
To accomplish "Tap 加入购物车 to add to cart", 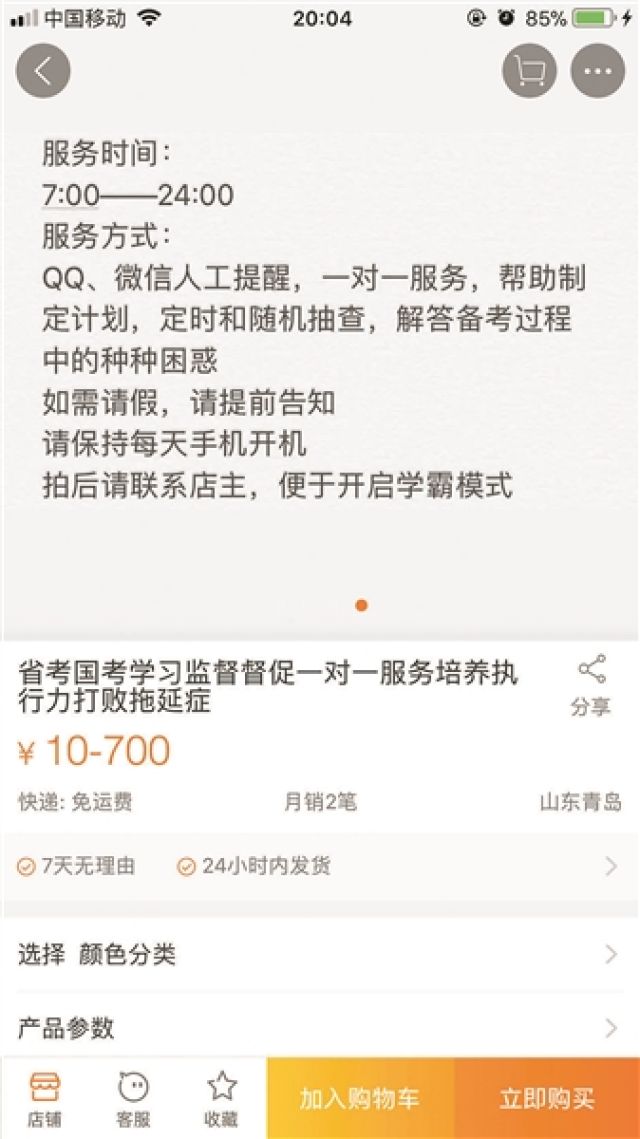I will tap(360, 1098).
